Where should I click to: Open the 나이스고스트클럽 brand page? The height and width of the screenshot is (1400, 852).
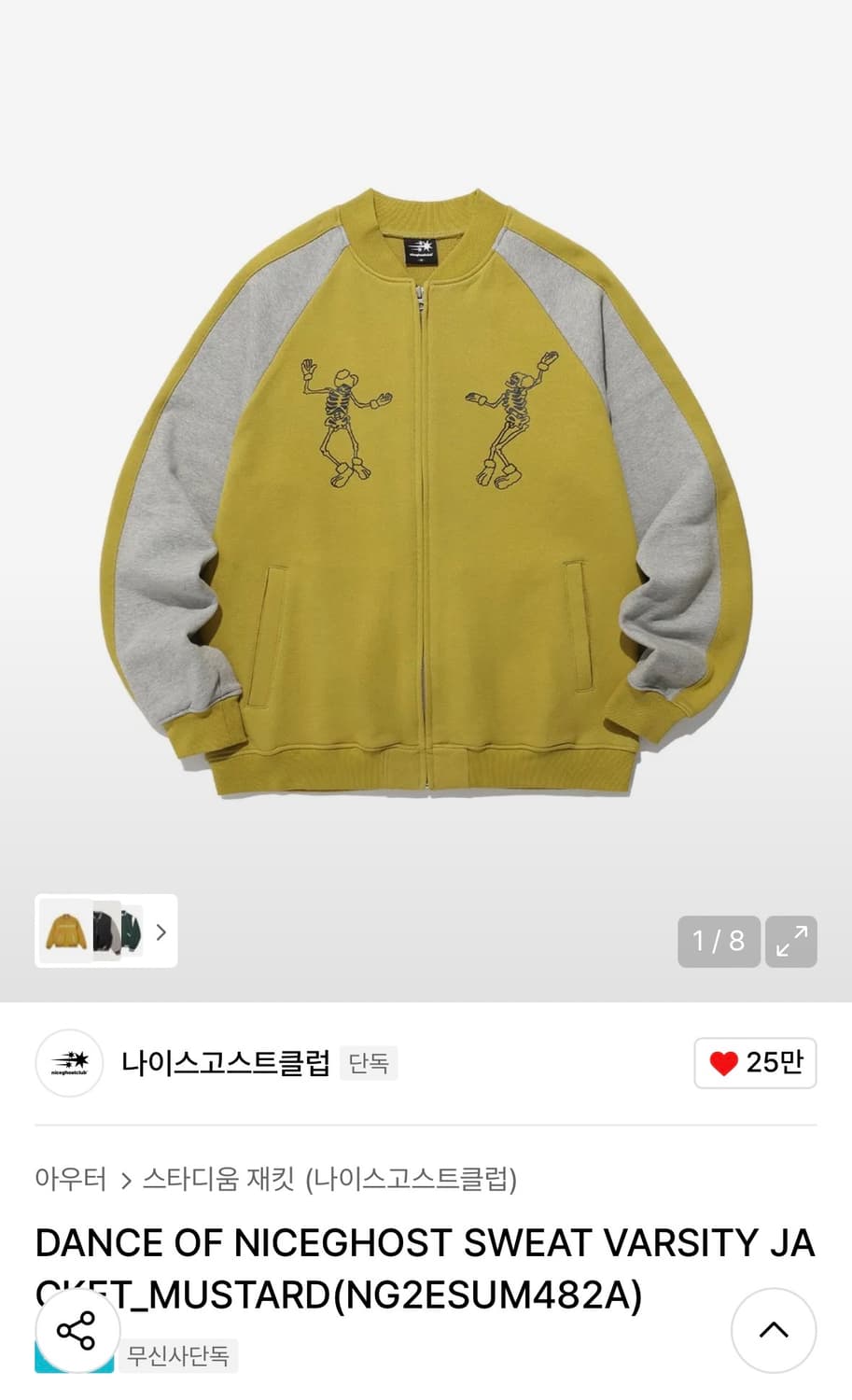pos(229,1063)
